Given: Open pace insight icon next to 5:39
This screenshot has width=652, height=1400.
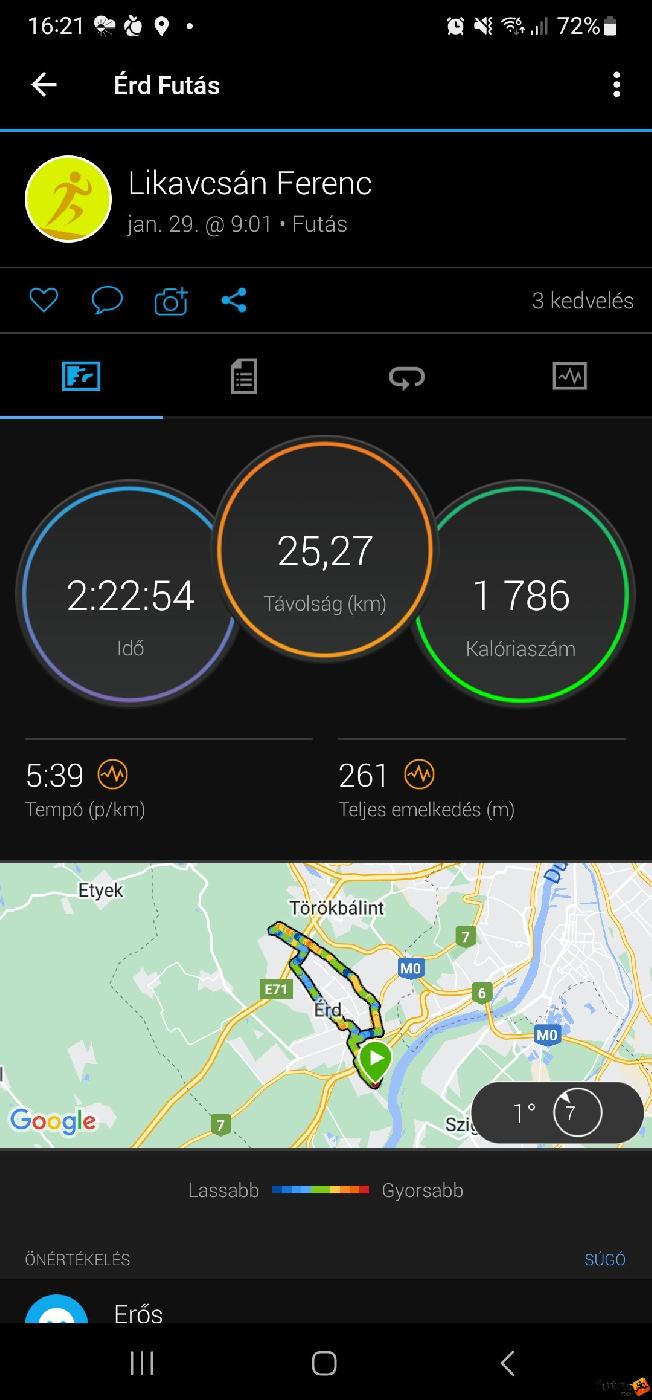Looking at the screenshot, I should coord(112,774).
